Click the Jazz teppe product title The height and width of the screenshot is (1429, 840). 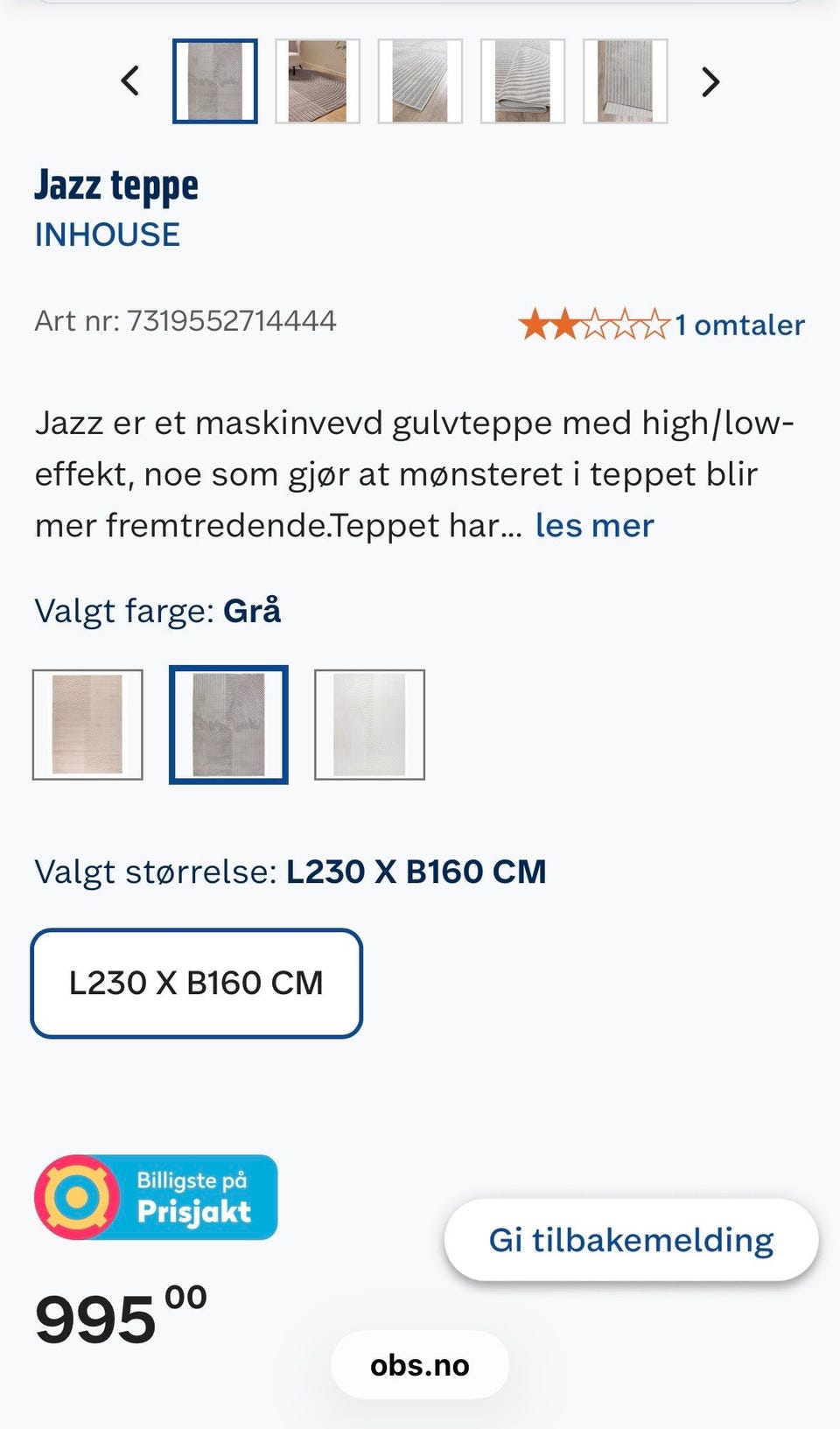(117, 185)
